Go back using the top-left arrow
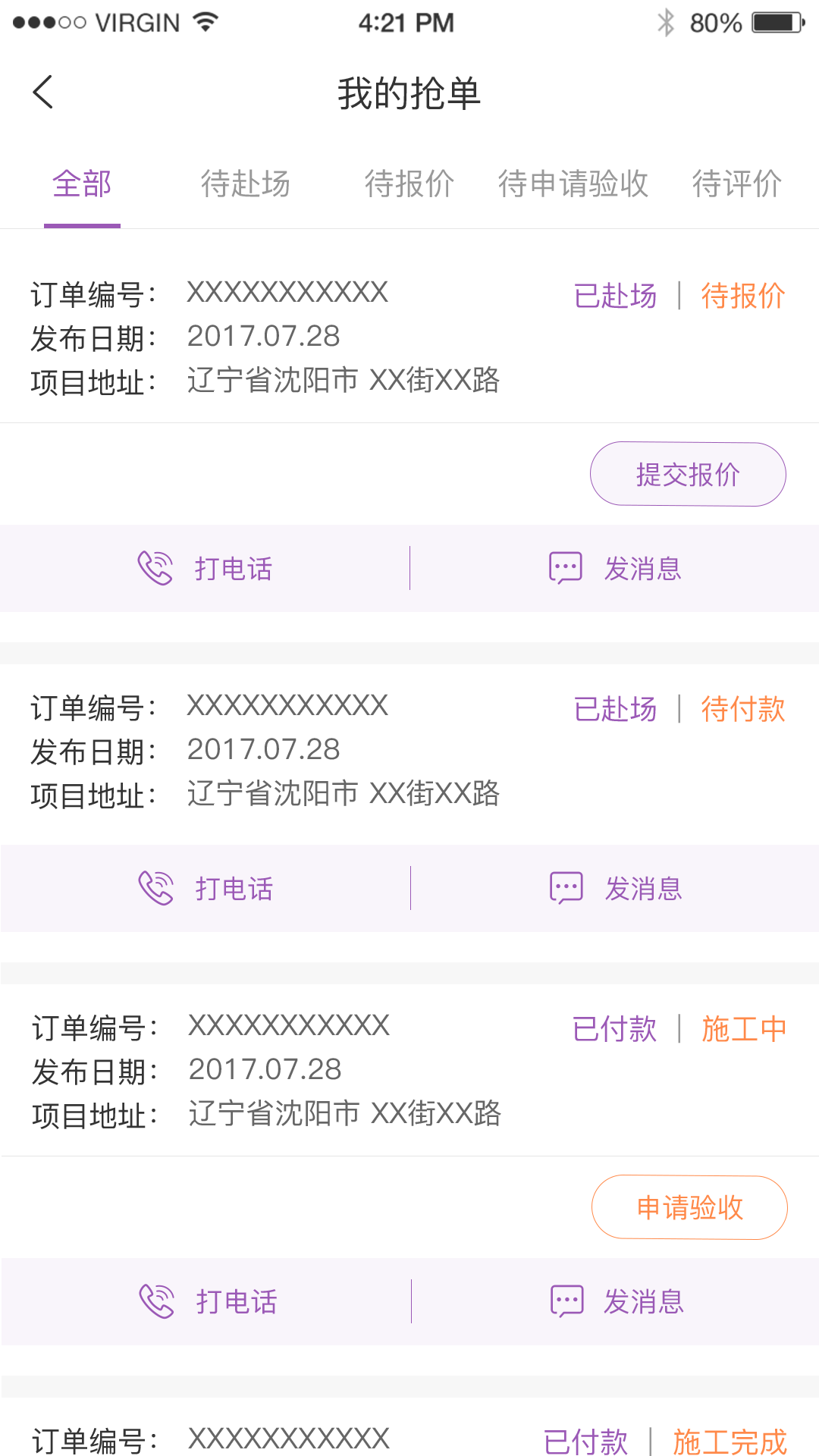The width and height of the screenshot is (819, 1456). [x=43, y=93]
